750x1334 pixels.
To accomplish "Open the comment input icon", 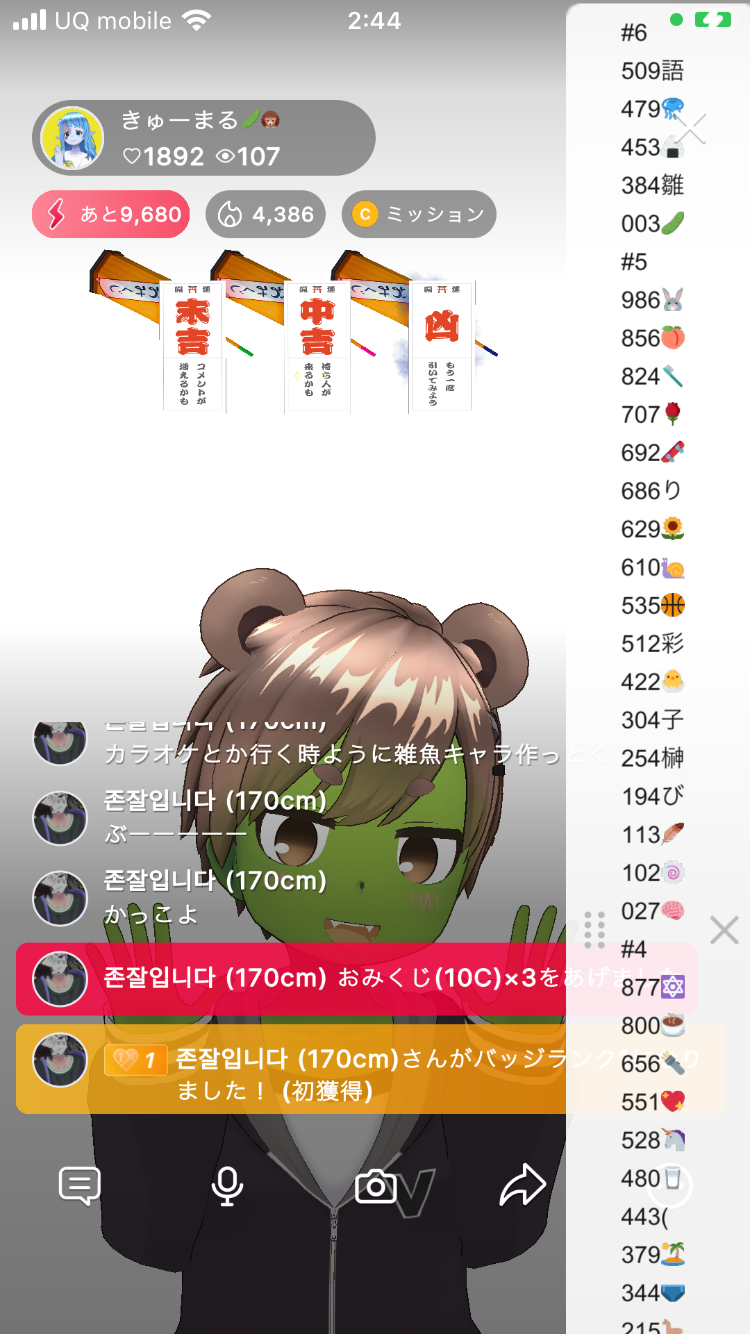I will click(x=80, y=1186).
